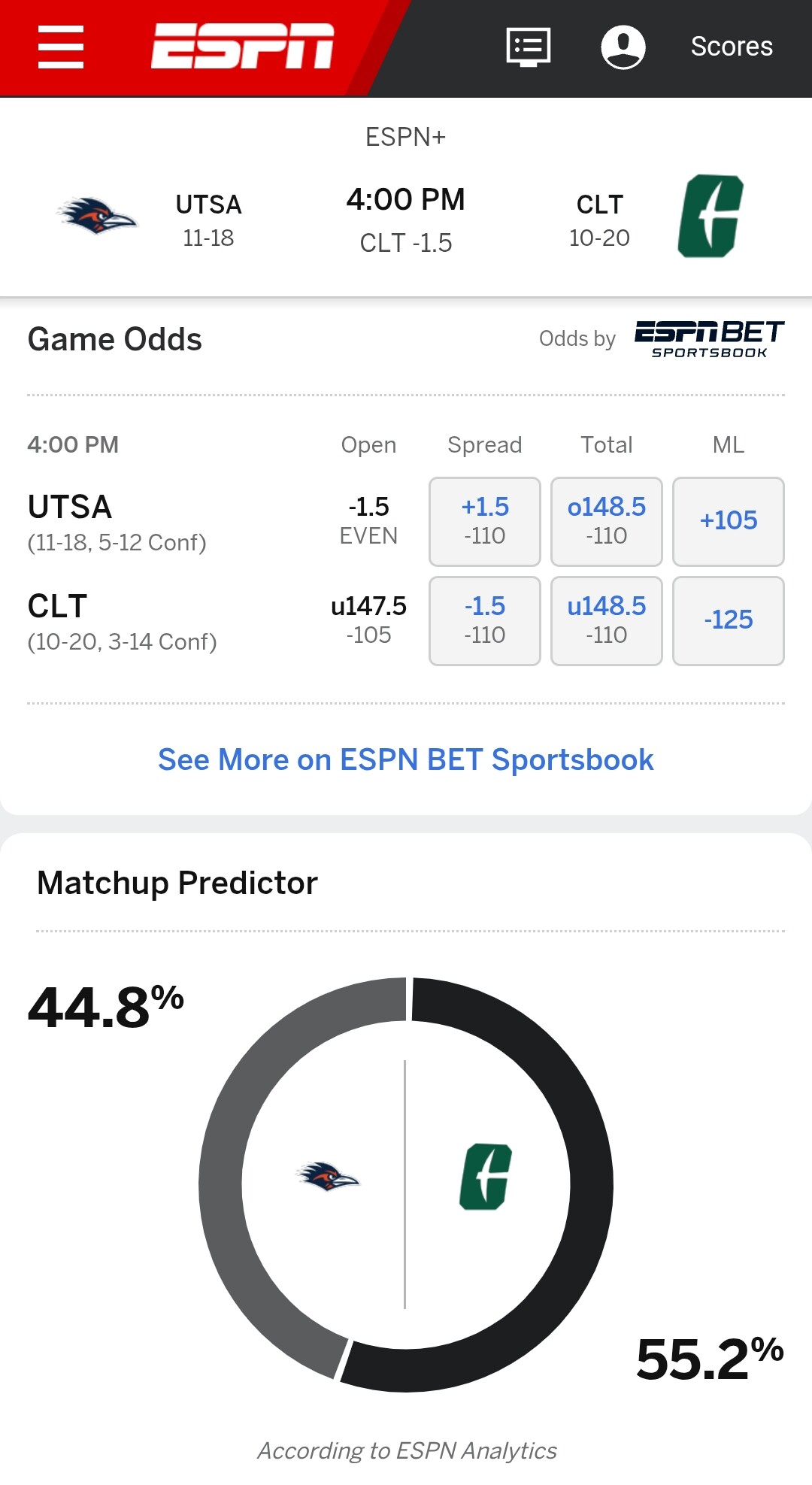Tap the ESPN logo to go home
The image size is (812, 1485).
pyautogui.click(x=242, y=46)
